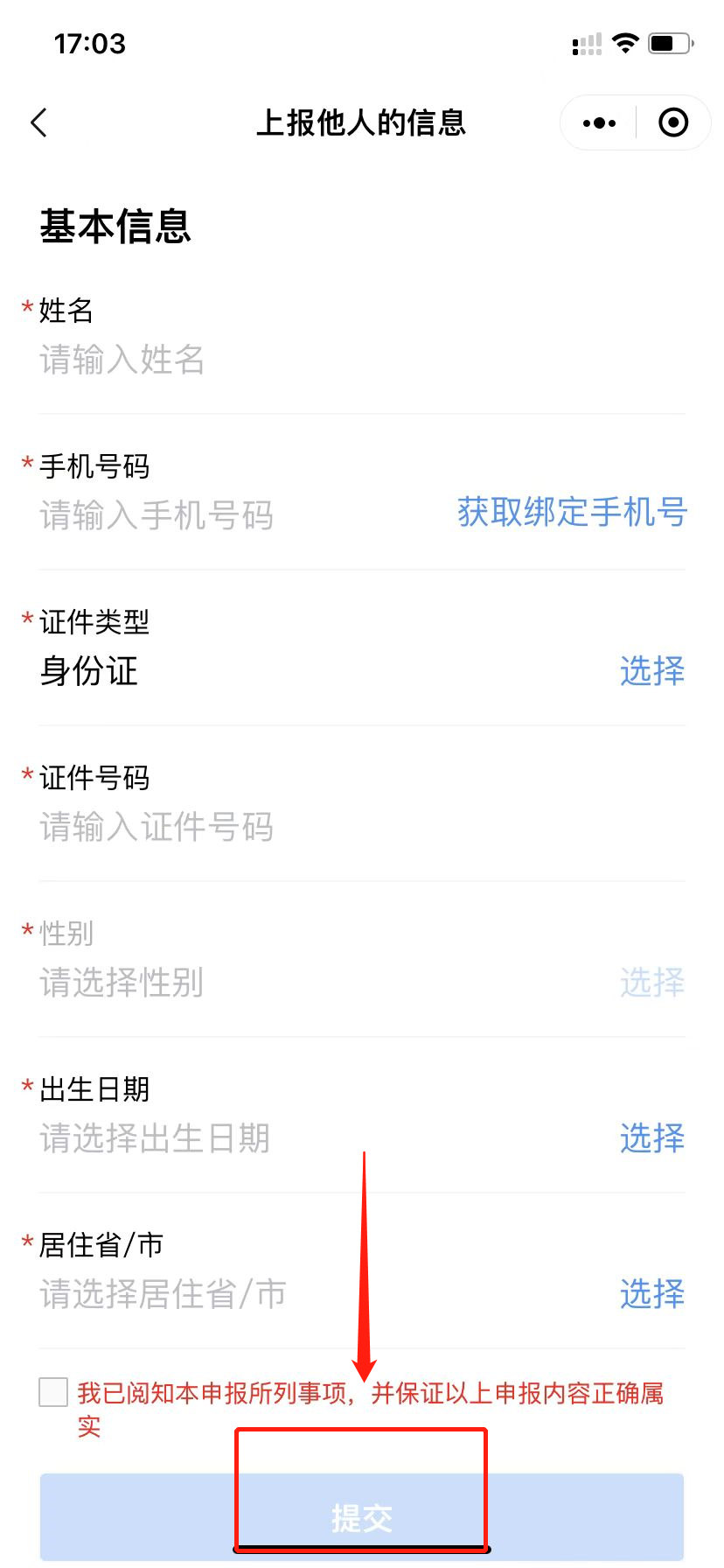Open the mini program more-options menu
Screen dimensions: 724x1568
tap(599, 123)
